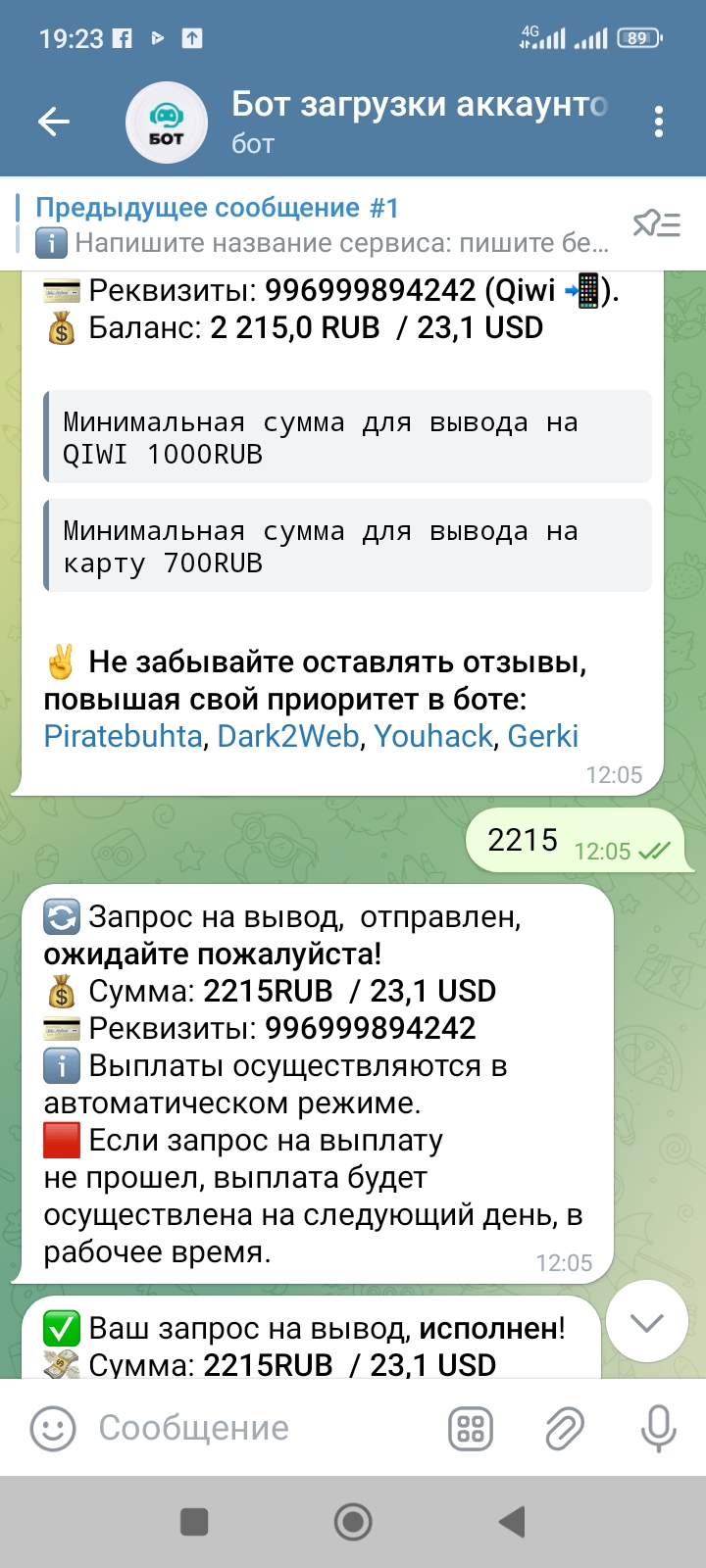Go to the Android home screen

(353, 1522)
